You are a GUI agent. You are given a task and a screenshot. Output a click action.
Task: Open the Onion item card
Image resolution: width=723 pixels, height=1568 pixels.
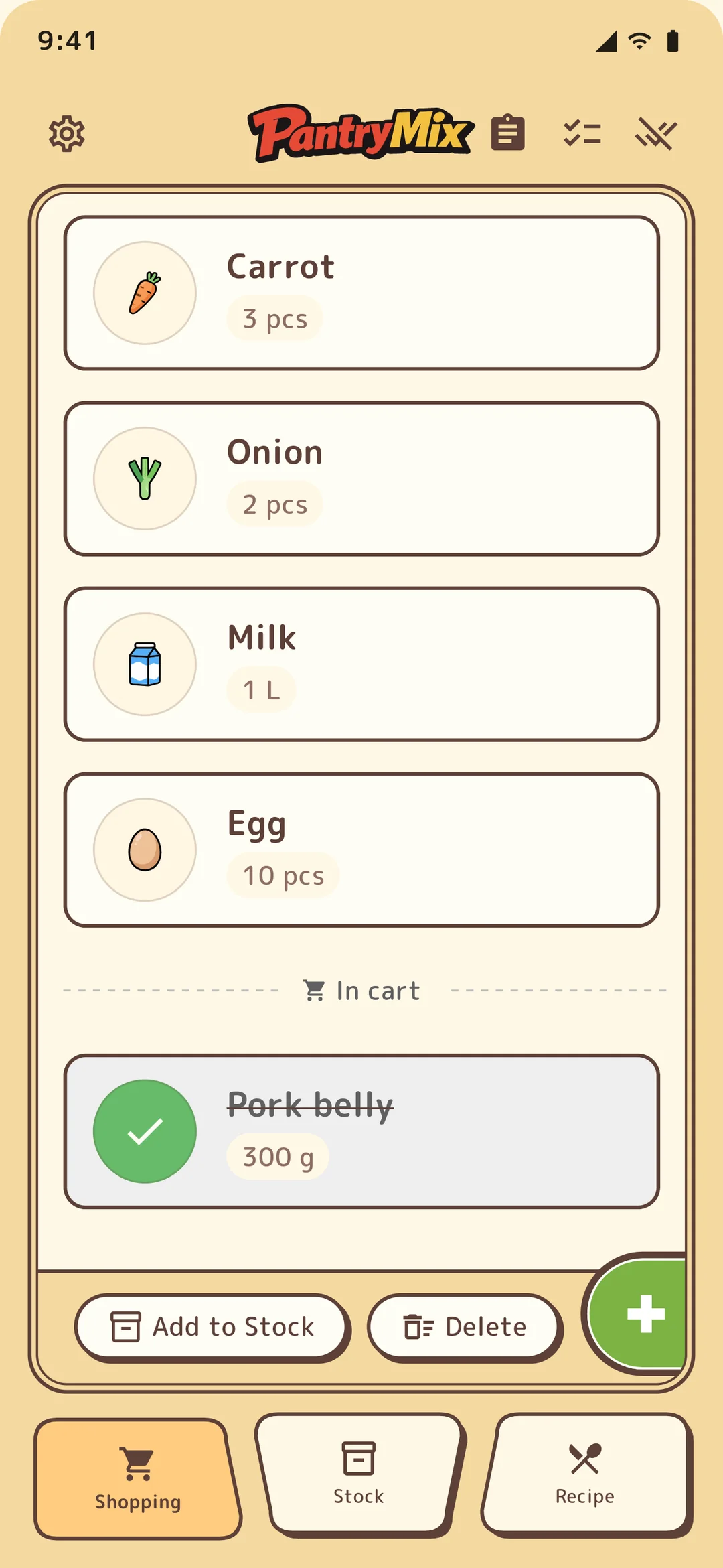pos(361,479)
